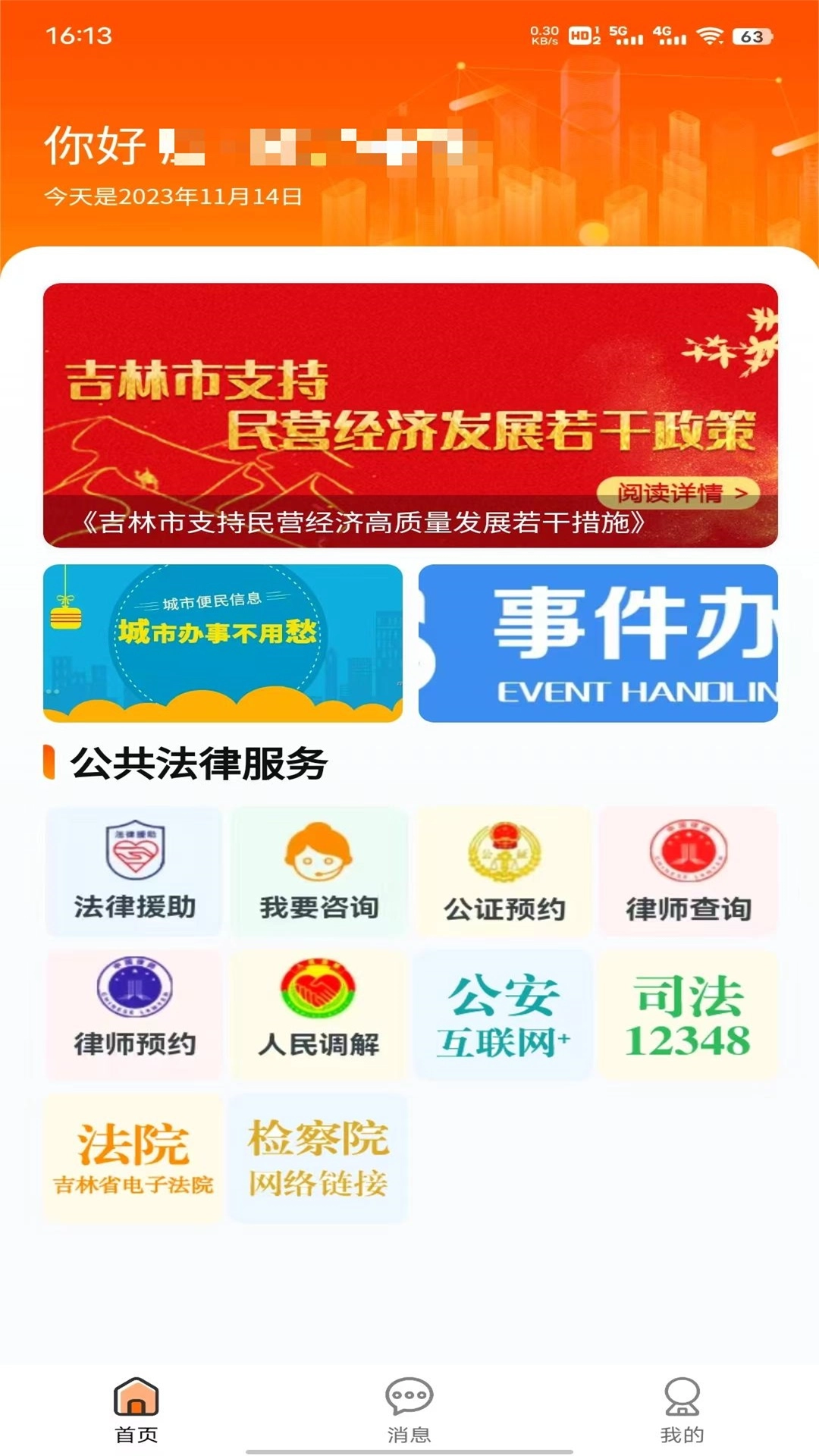The height and width of the screenshot is (1456, 819).
Task: Open the 城市办事不用愁 convenience info banner
Action: pyautogui.click(x=225, y=641)
